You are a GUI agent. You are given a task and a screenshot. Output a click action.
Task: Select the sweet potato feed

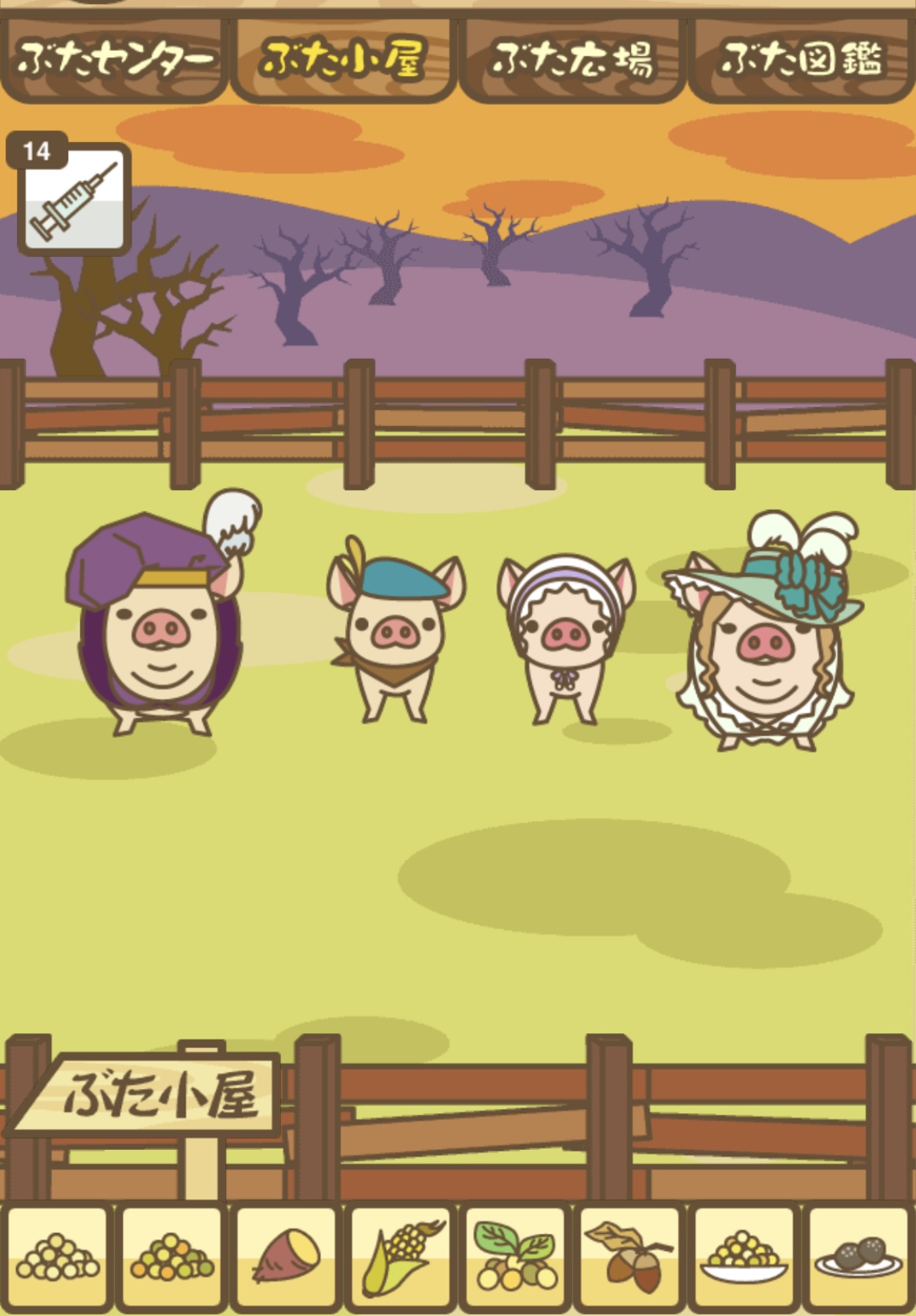pyautogui.click(x=287, y=1258)
